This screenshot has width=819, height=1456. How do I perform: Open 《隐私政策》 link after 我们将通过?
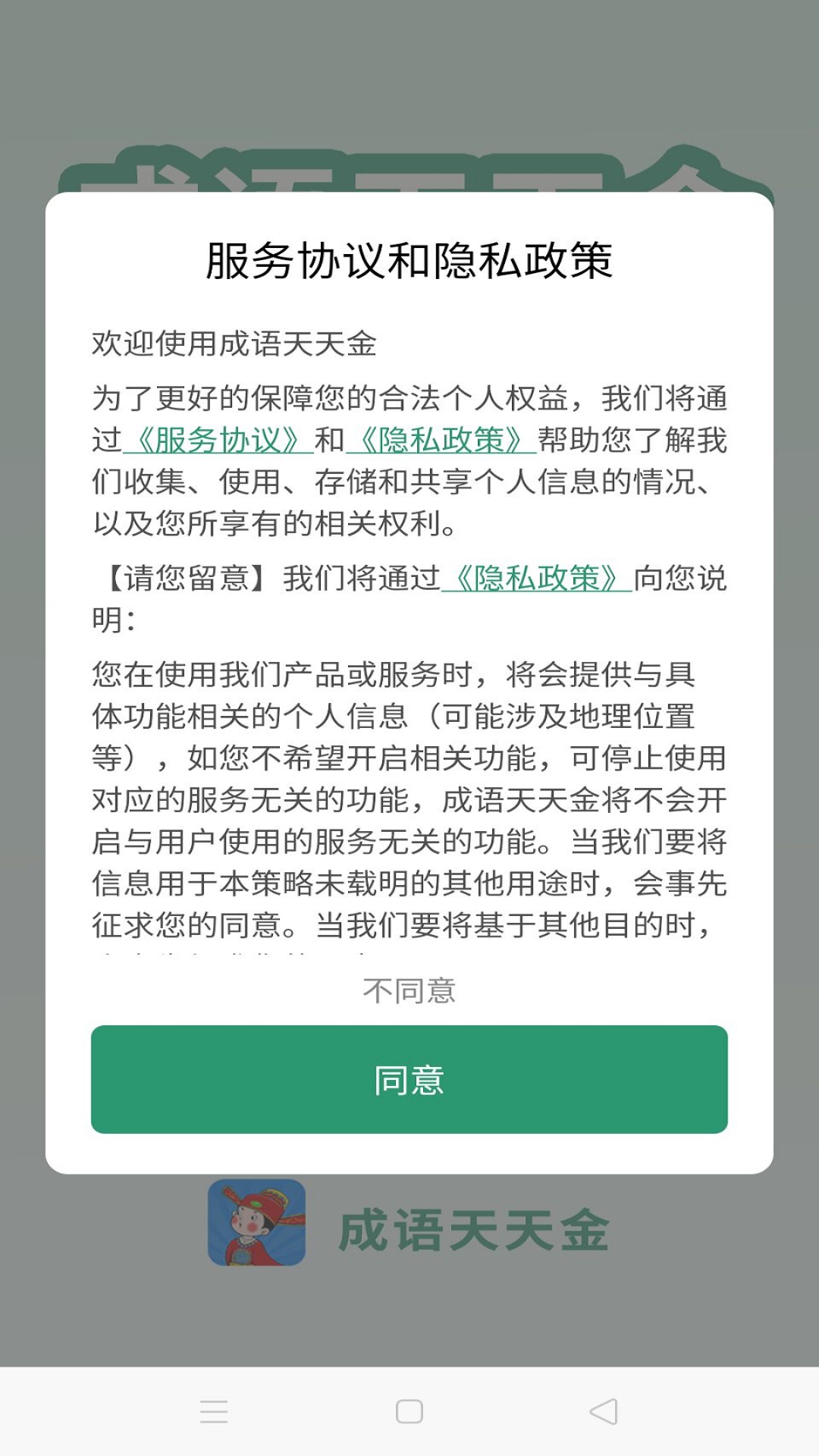537,578
